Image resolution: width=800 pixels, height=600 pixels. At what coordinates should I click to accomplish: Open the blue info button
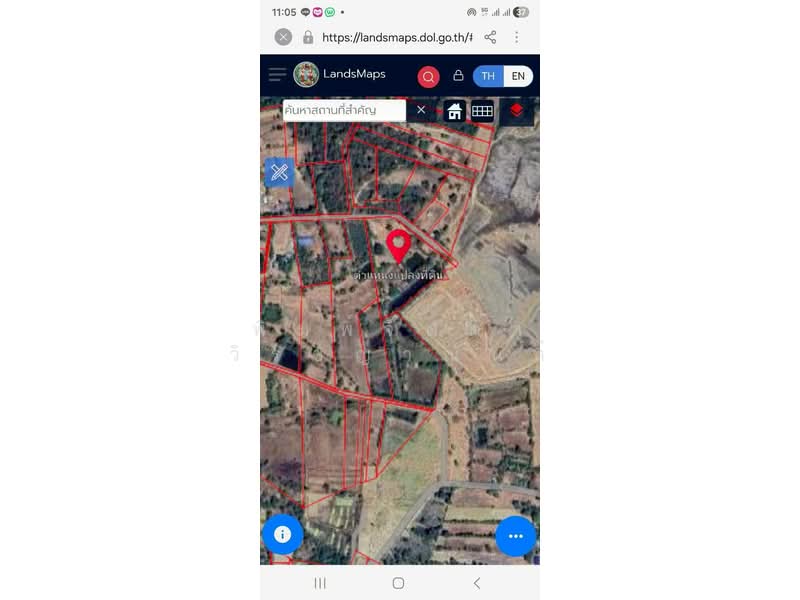tap(282, 535)
